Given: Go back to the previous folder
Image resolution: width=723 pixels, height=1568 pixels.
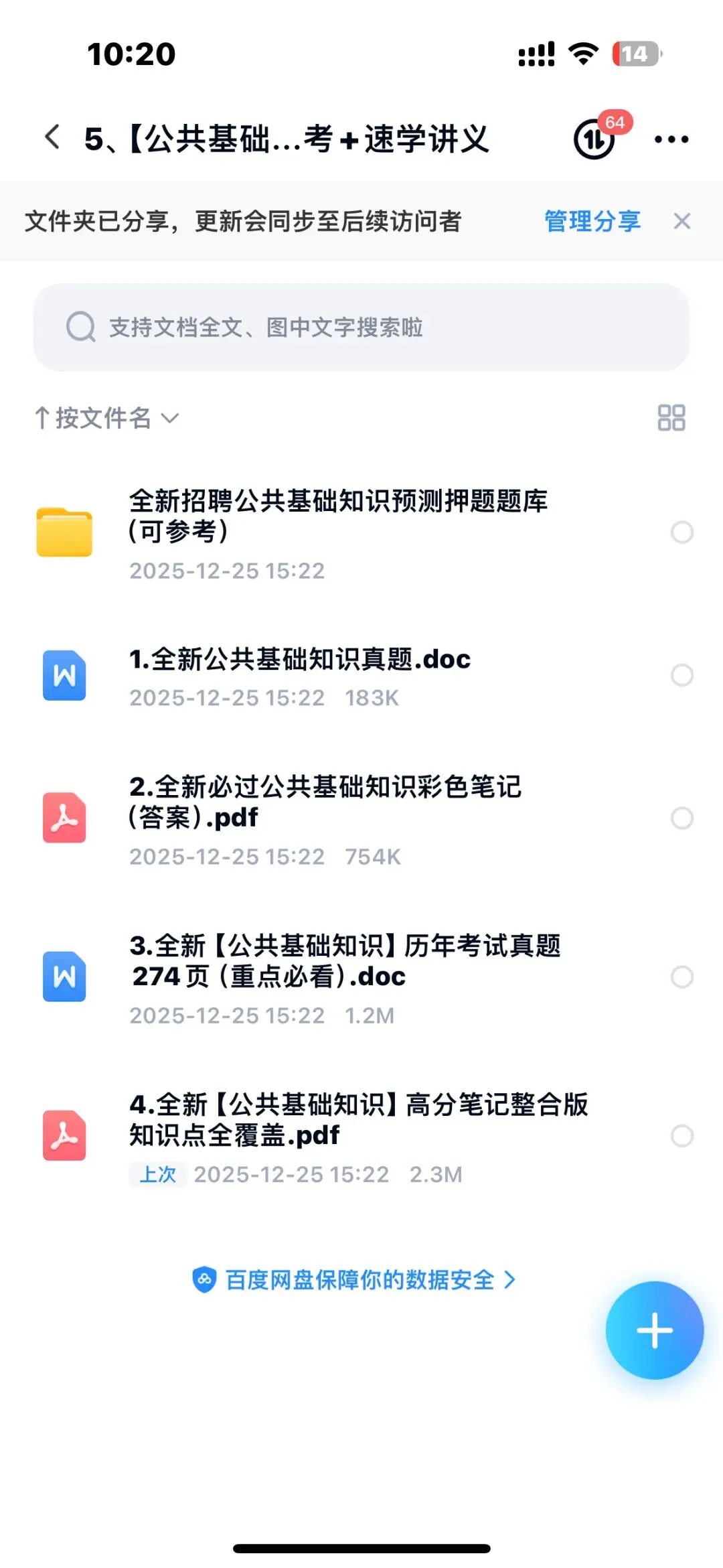Looking at the screenshot, I should 53,138.
